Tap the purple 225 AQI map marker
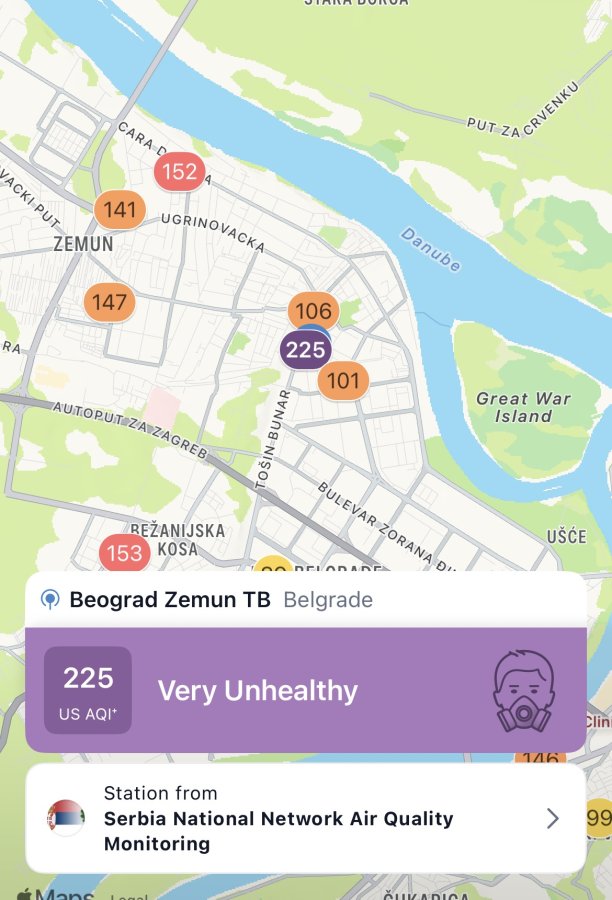The height and width of the screenshot is (900, 612). pos(305,351)
